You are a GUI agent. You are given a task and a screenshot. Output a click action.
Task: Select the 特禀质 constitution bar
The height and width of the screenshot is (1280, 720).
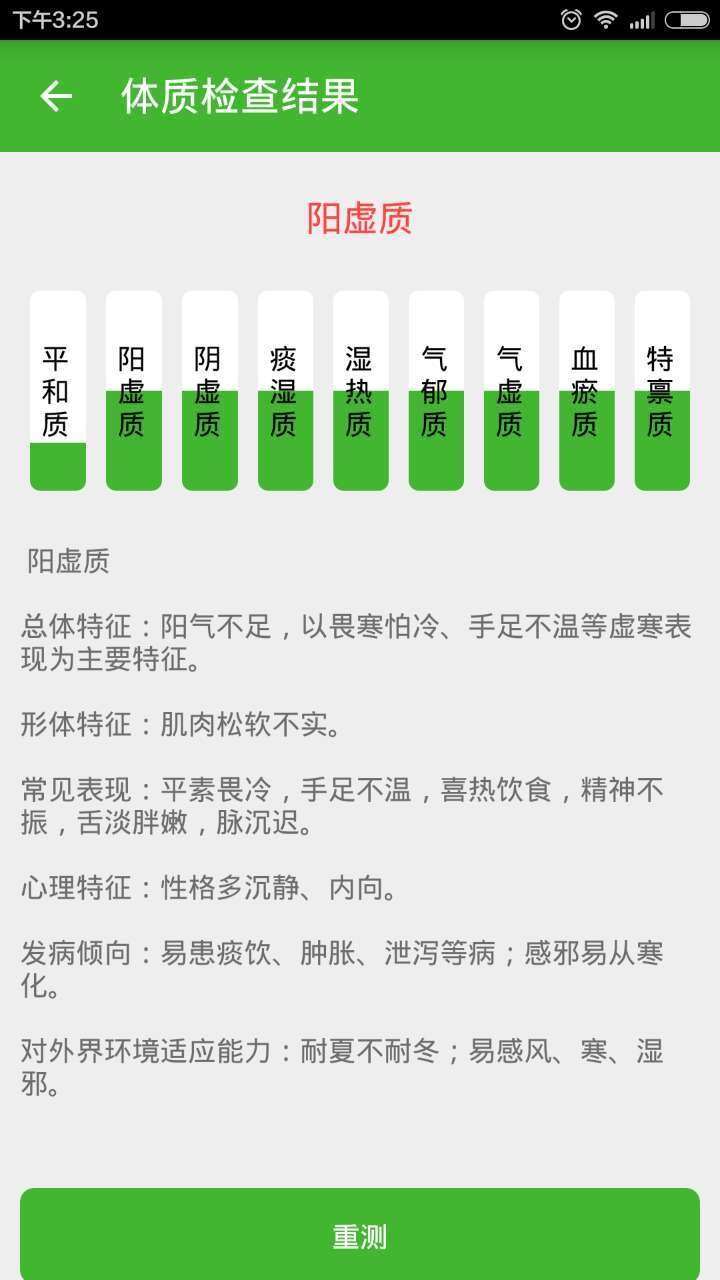pyautogui.click(x=662, y=390)
